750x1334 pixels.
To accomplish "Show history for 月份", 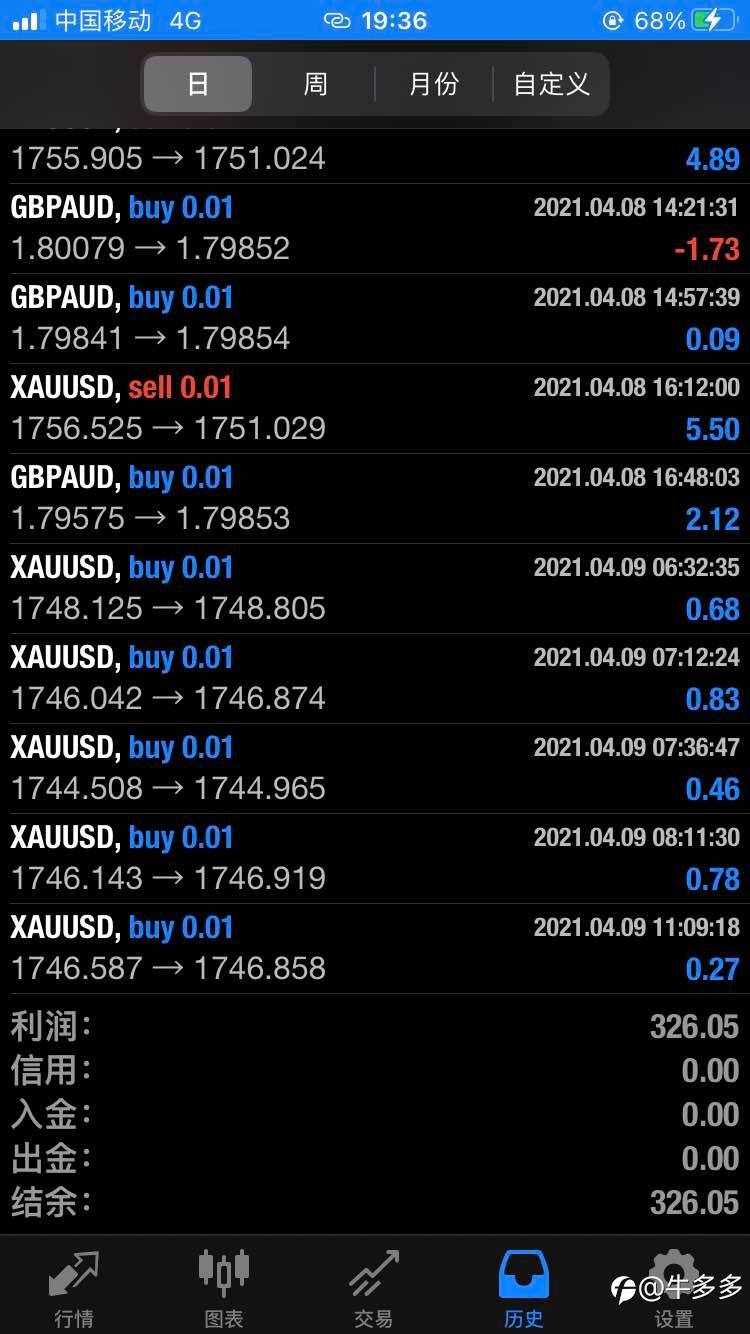I will [x=433, y=84].
